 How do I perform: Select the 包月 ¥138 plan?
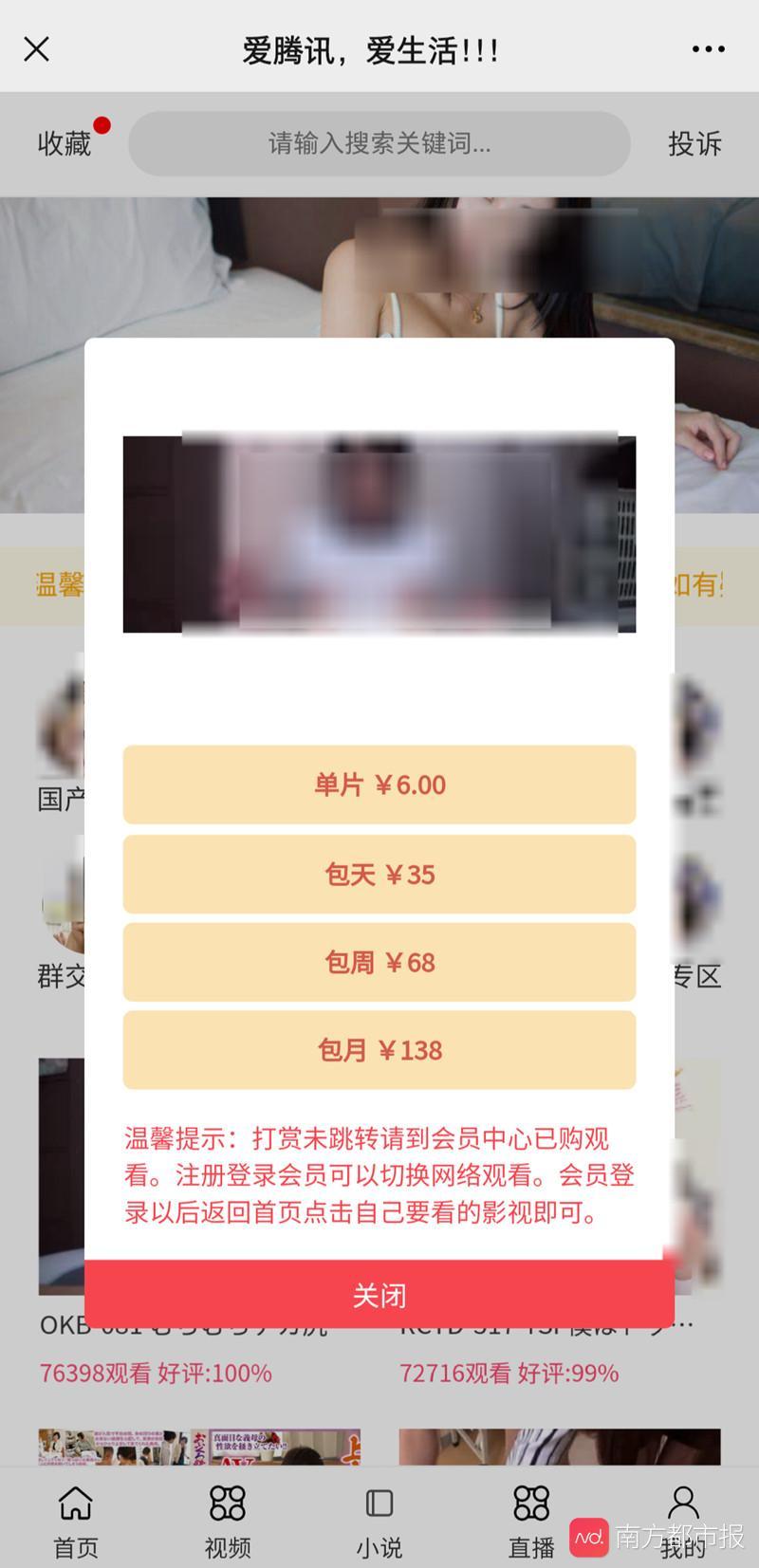[x=379, y=1050]
